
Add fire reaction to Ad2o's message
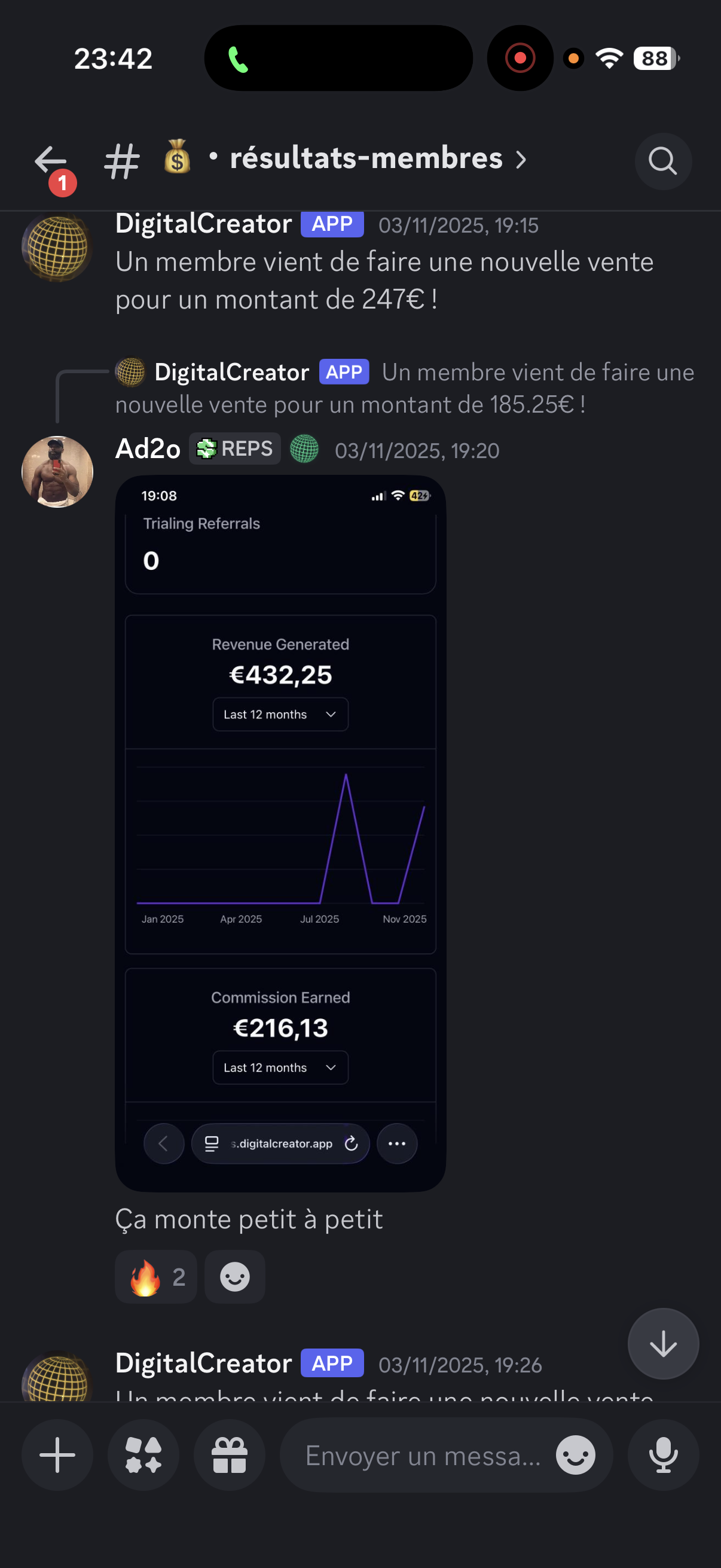pyautogui.click(x=156, y=1276)
